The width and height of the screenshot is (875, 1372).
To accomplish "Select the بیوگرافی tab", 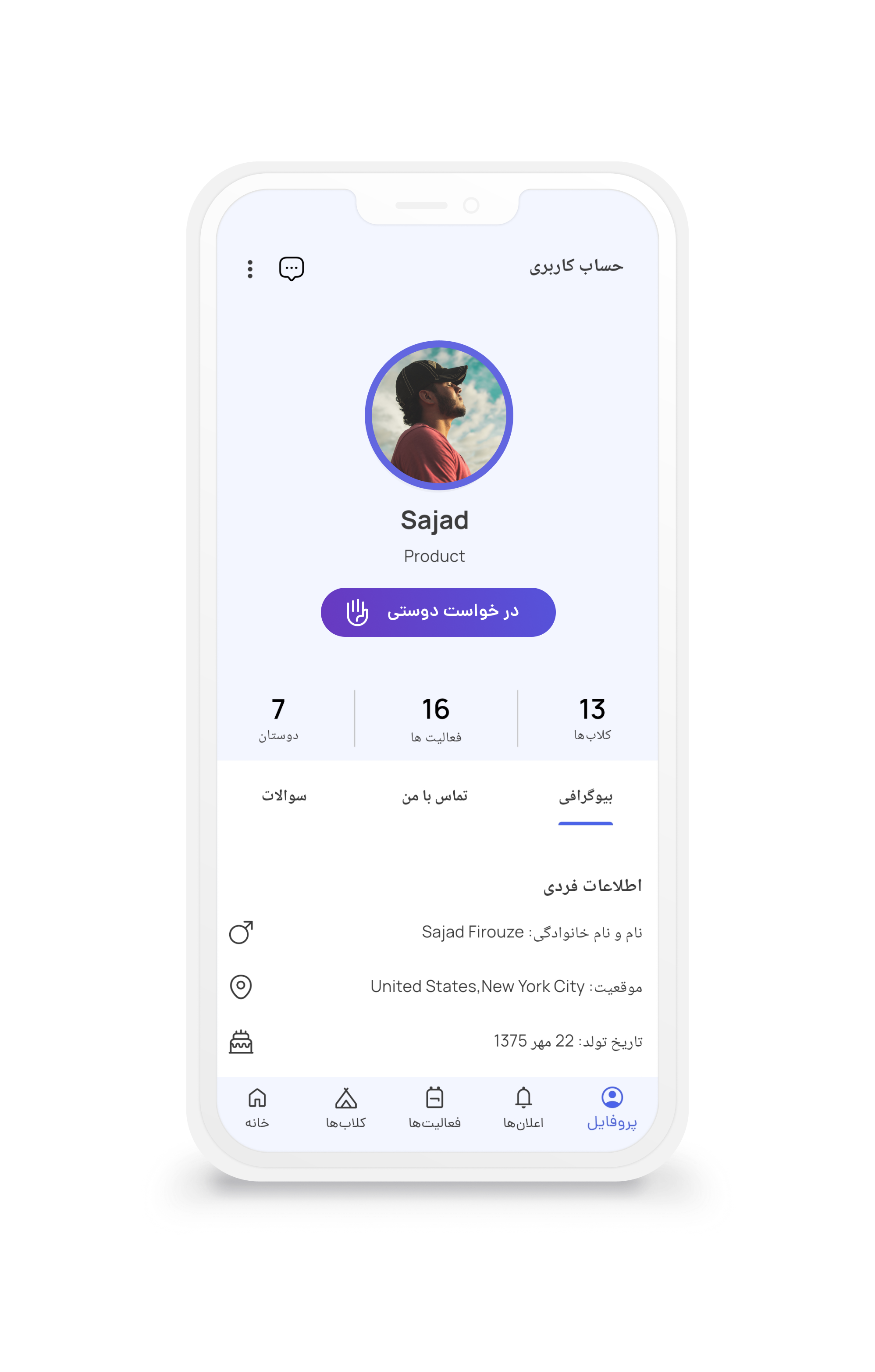I will (585, 797).
